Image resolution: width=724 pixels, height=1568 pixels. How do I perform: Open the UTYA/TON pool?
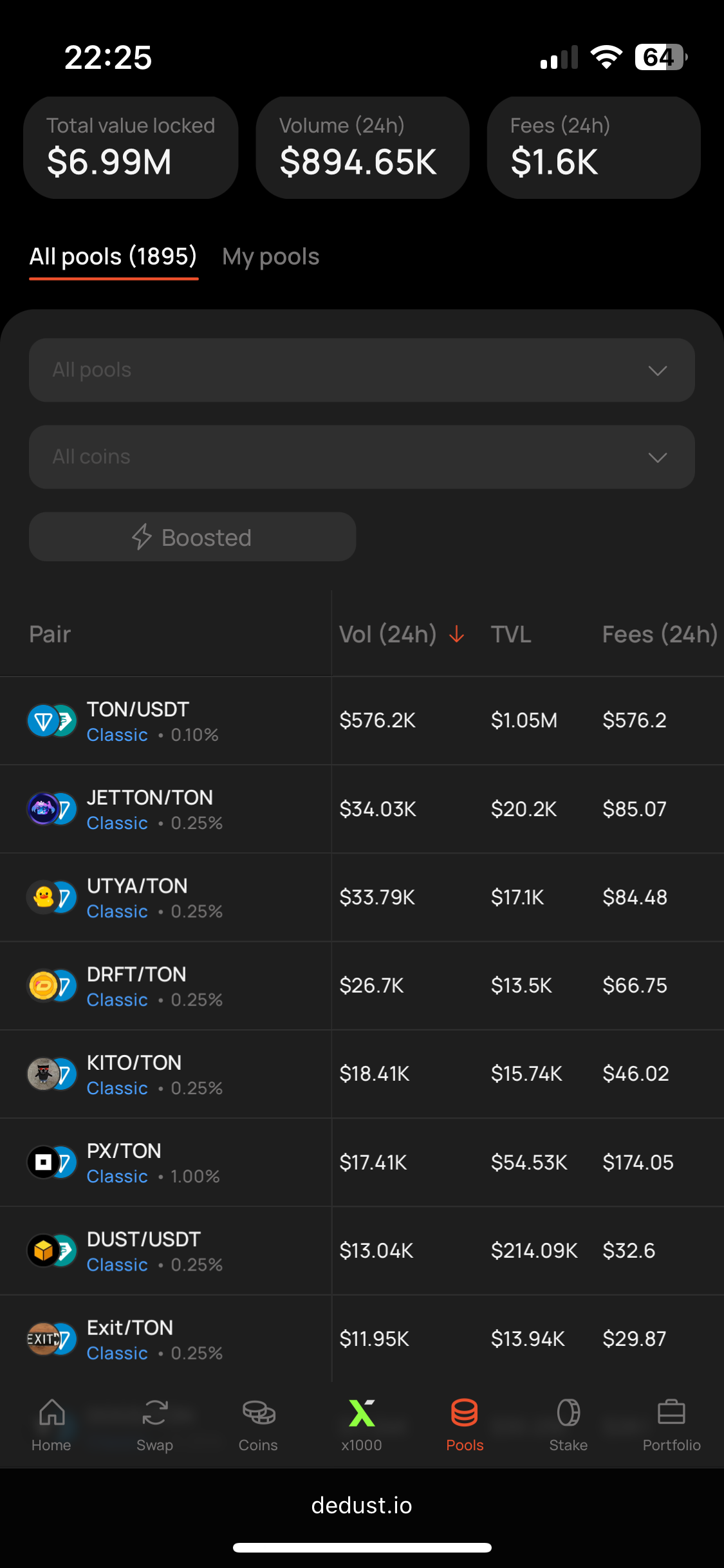coord(137,897)
